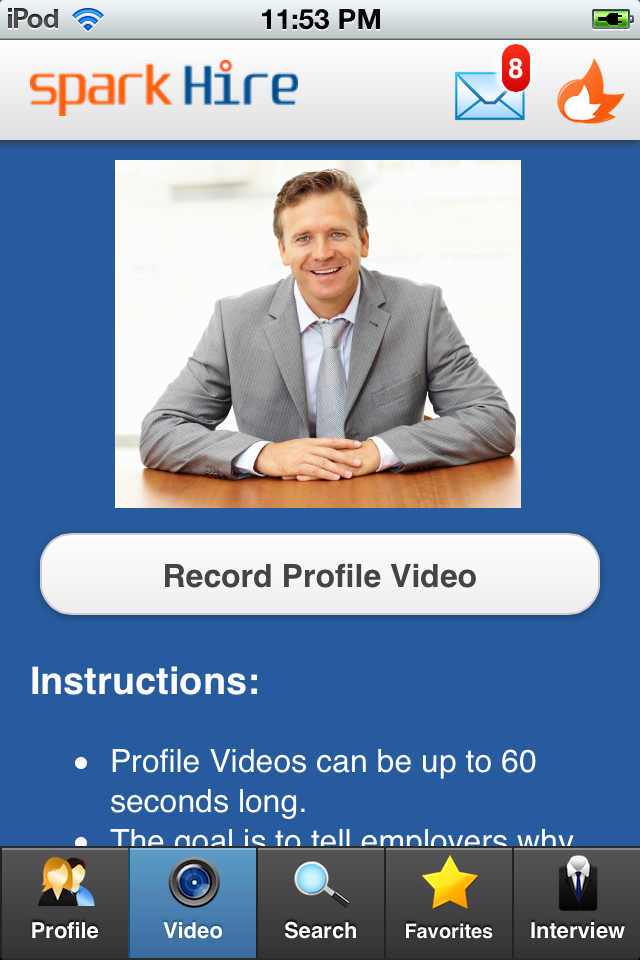Switch to the Profile tab
Image resolution: width=640 pixels, height=960 pixels.
65,903
